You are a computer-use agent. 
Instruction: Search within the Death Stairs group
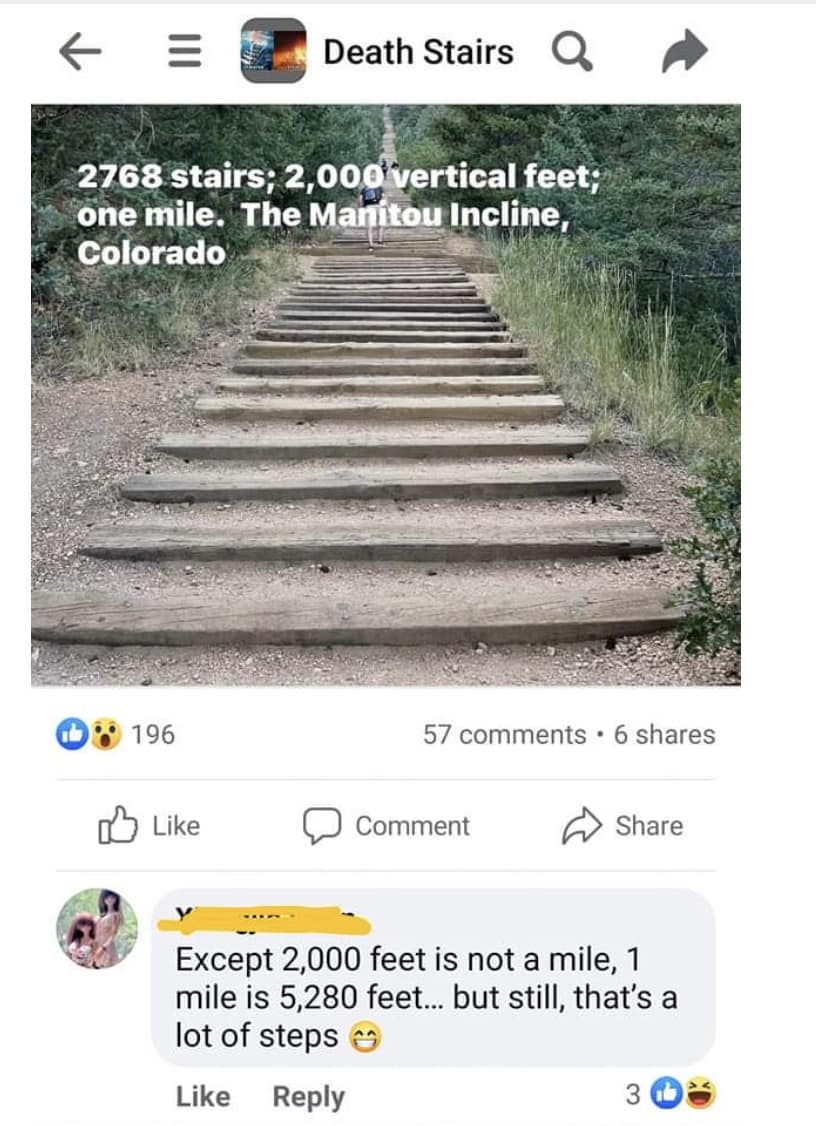[x=572, y=52]
